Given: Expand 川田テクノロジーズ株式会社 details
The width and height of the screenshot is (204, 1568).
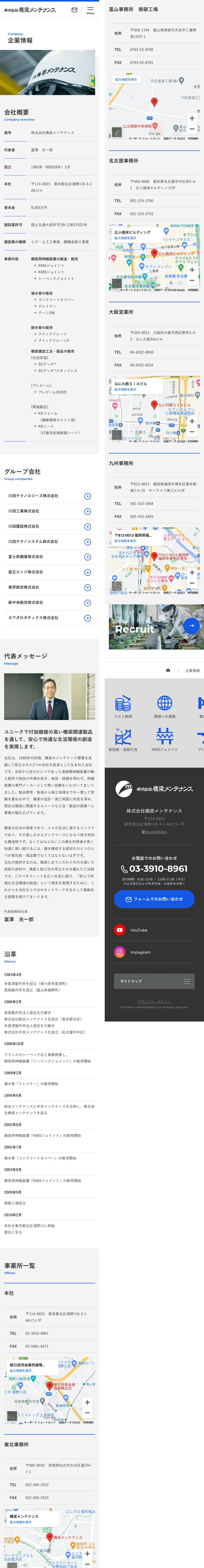Looking at the screenshot, I should tap(87, 496).
